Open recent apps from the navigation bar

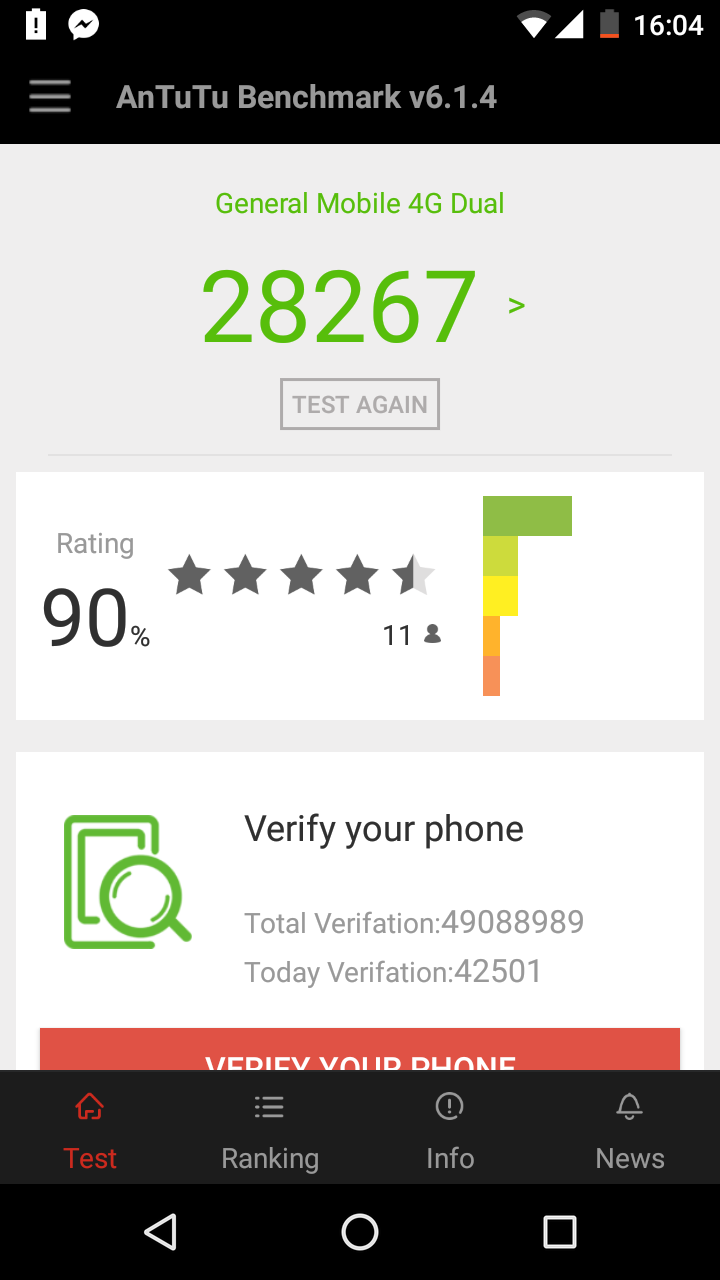560,1232
